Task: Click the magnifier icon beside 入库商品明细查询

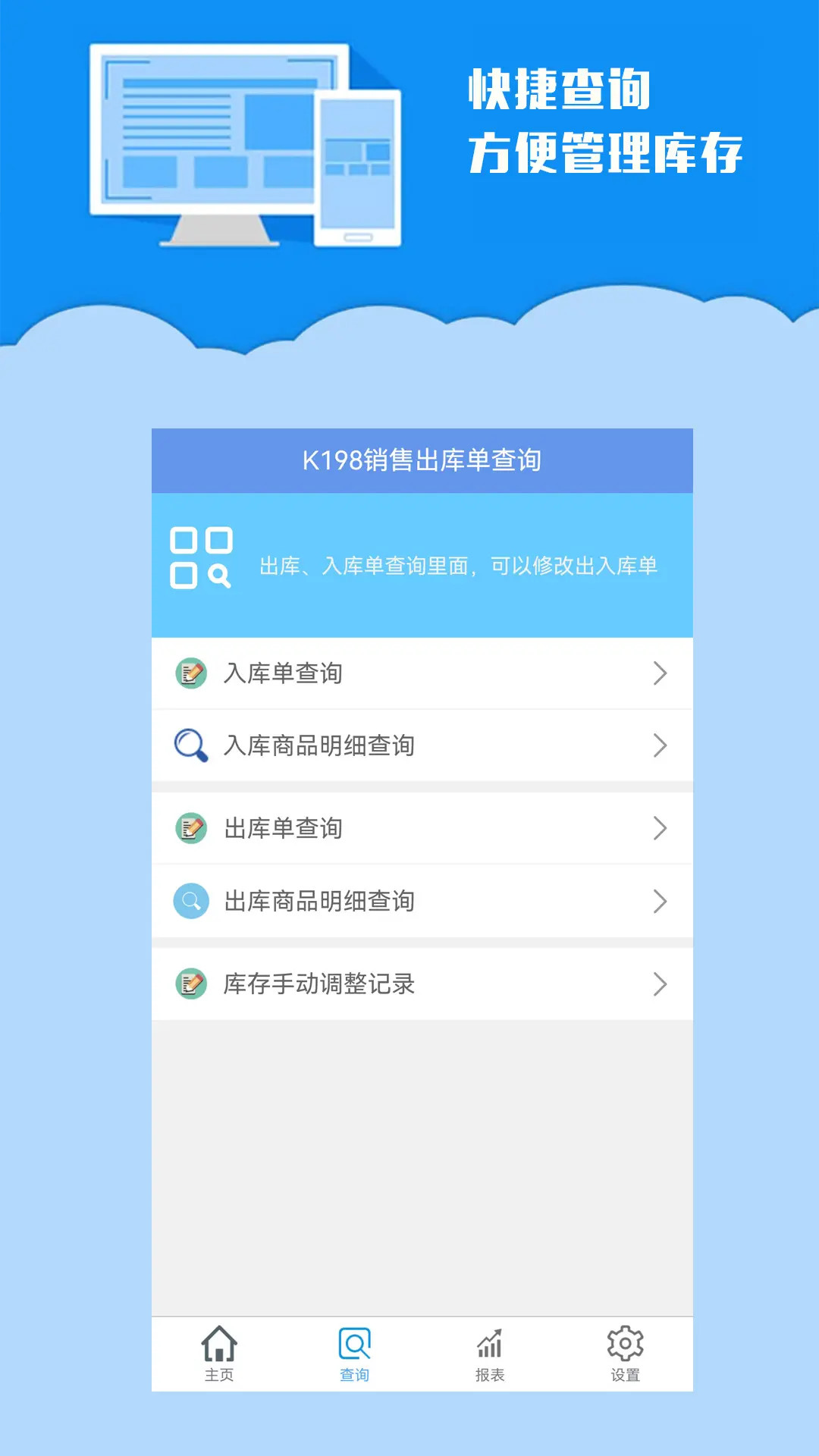Action: click(190, 746)
